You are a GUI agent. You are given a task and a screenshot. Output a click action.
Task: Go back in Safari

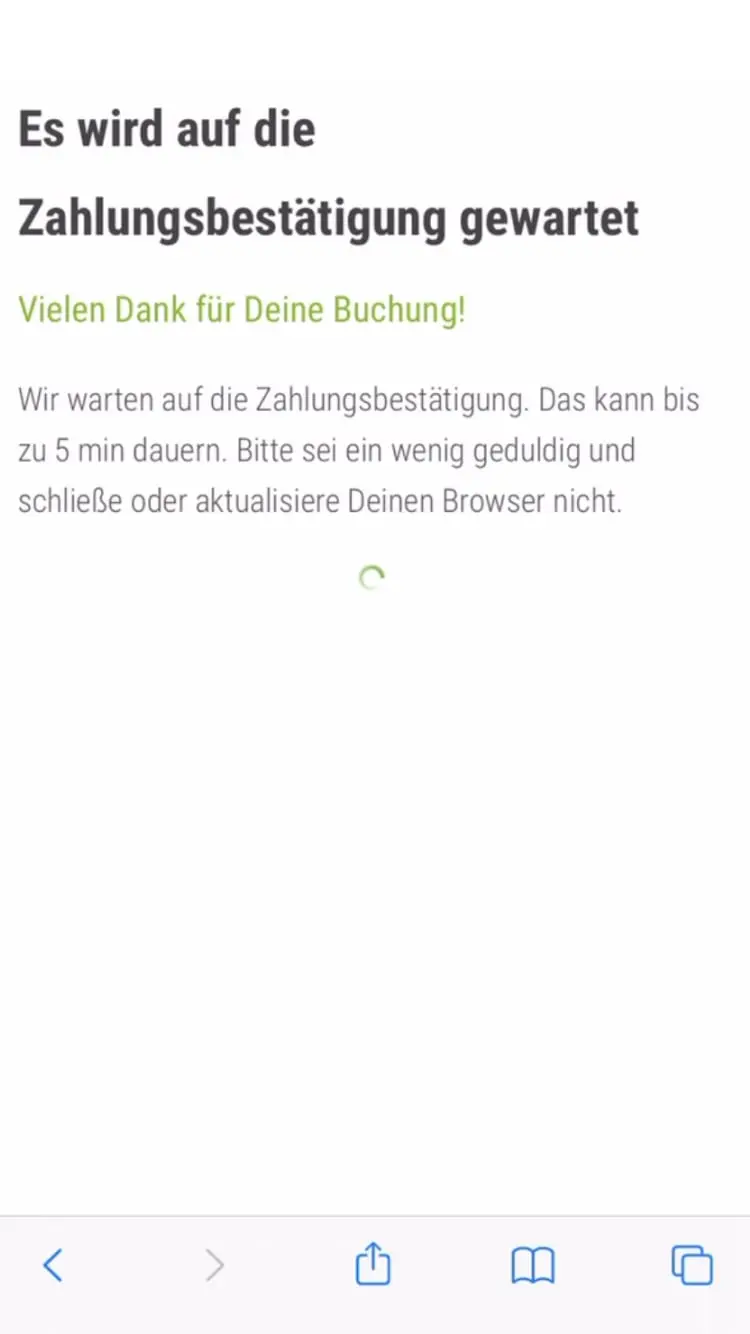point(53,1266)
